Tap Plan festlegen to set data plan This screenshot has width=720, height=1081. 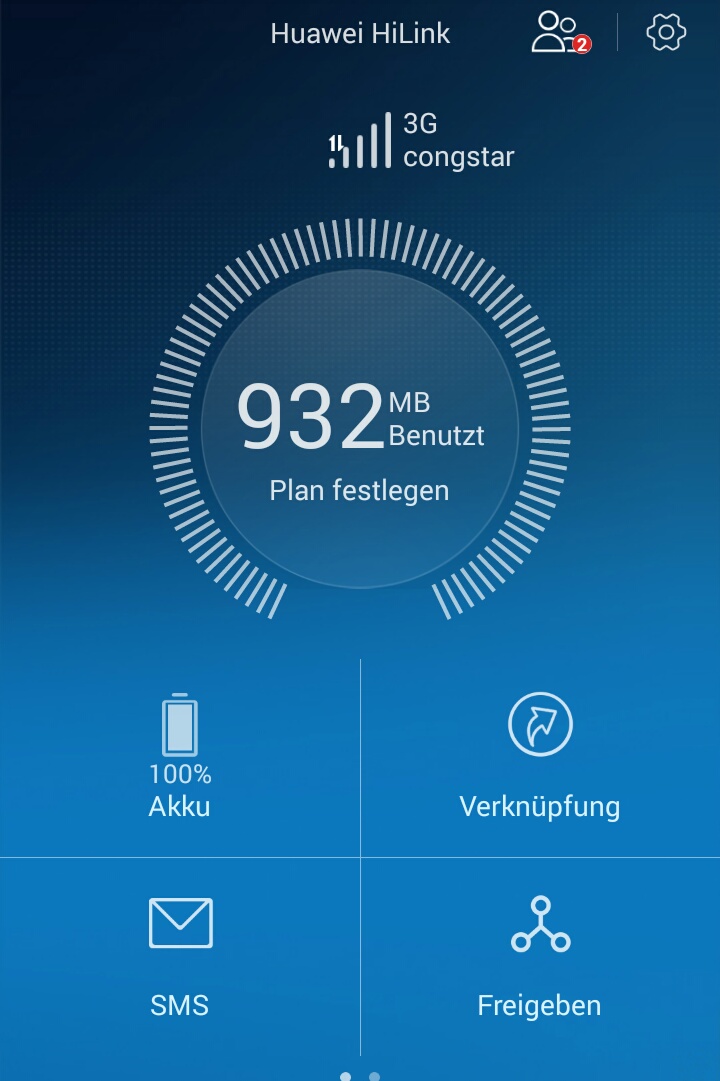click(359, 491)
